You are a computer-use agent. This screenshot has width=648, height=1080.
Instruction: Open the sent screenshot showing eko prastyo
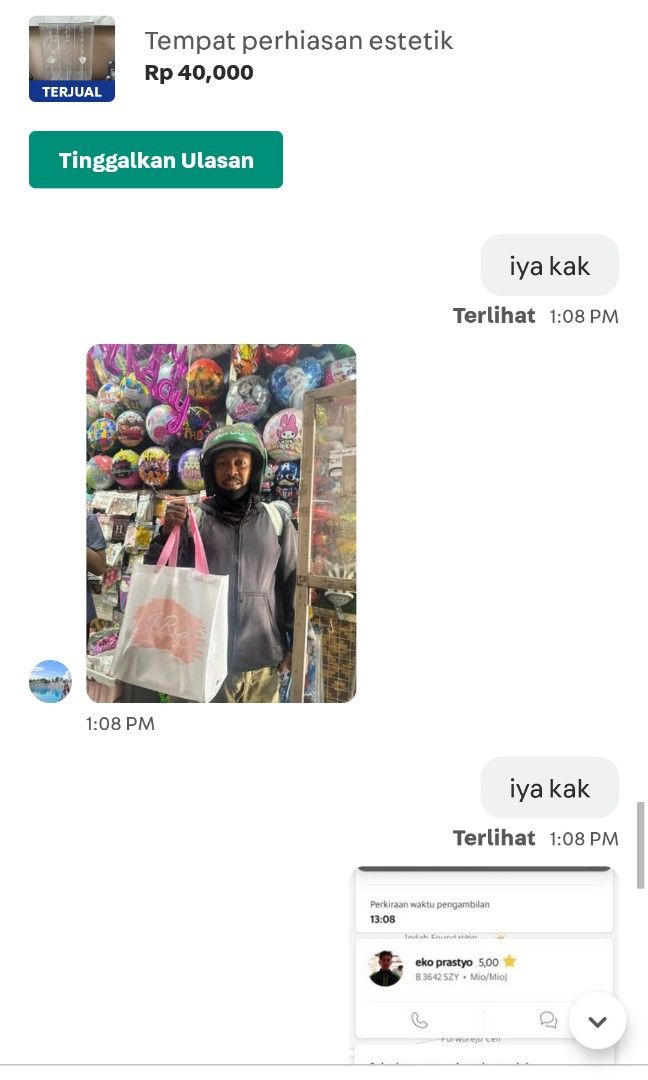click(x=483, y=966)
